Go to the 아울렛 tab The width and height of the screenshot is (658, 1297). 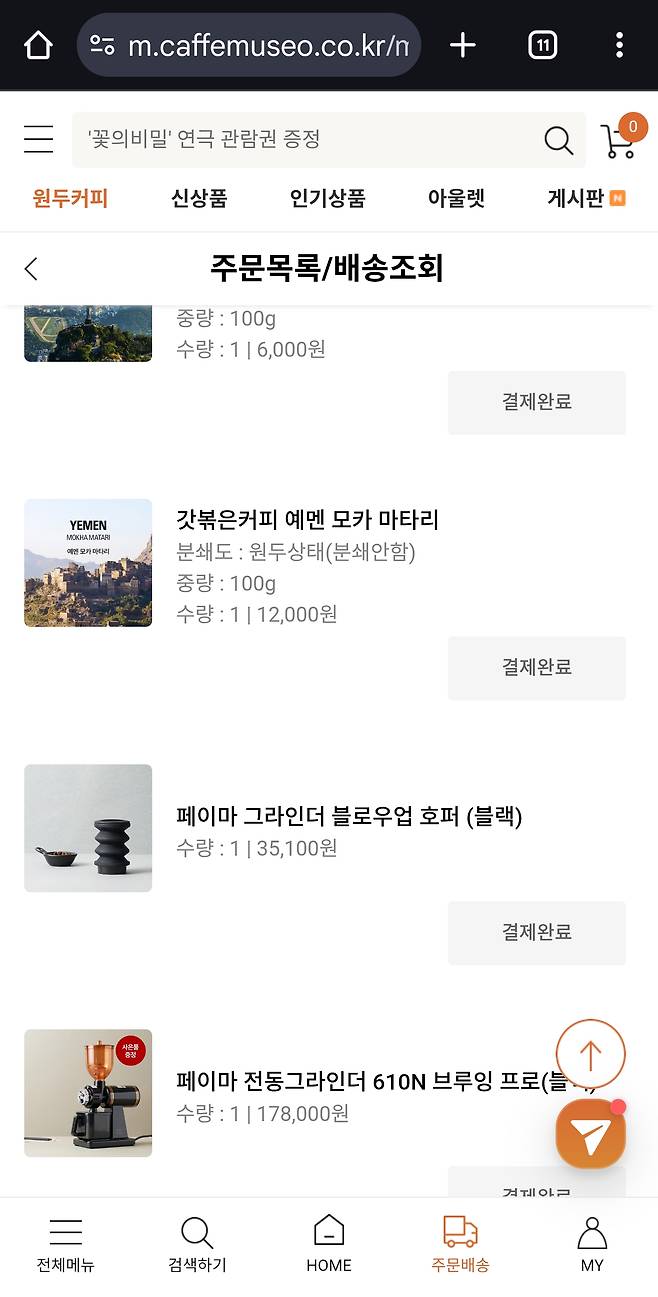click(456, 198)
